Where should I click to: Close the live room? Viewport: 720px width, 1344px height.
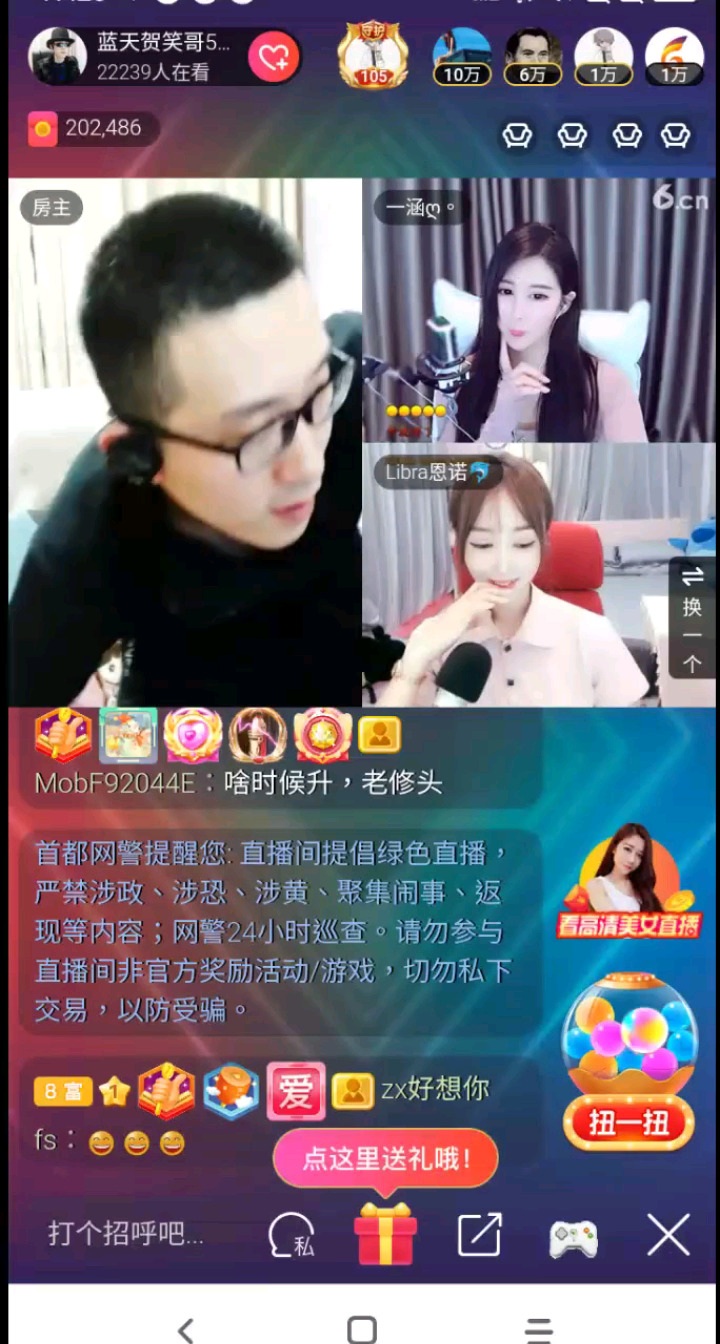point(668,1235)
